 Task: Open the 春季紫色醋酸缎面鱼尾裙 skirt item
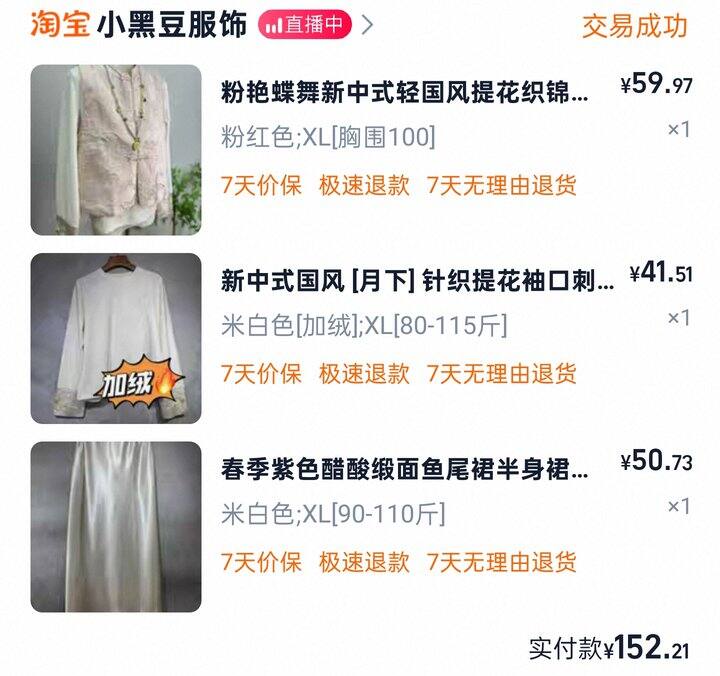click(x=404, y=469)
